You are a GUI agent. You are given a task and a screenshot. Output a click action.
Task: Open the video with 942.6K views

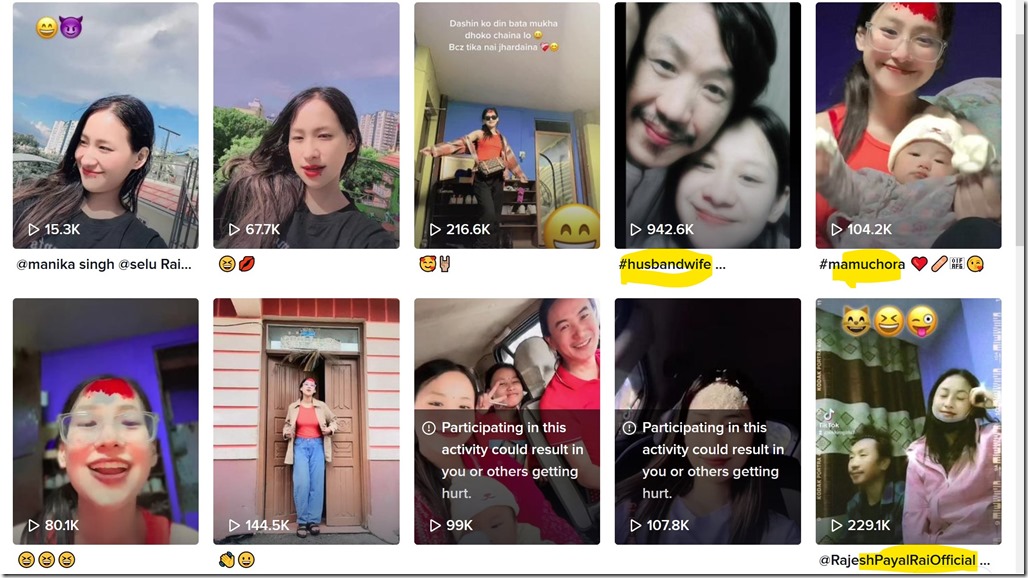point(707,125)
